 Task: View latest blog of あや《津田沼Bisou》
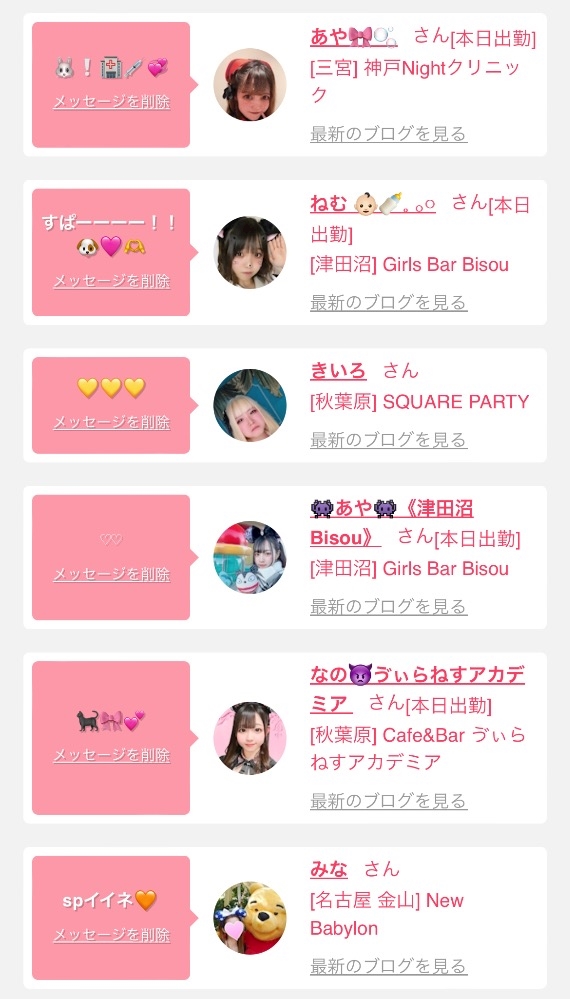(388, 607)
